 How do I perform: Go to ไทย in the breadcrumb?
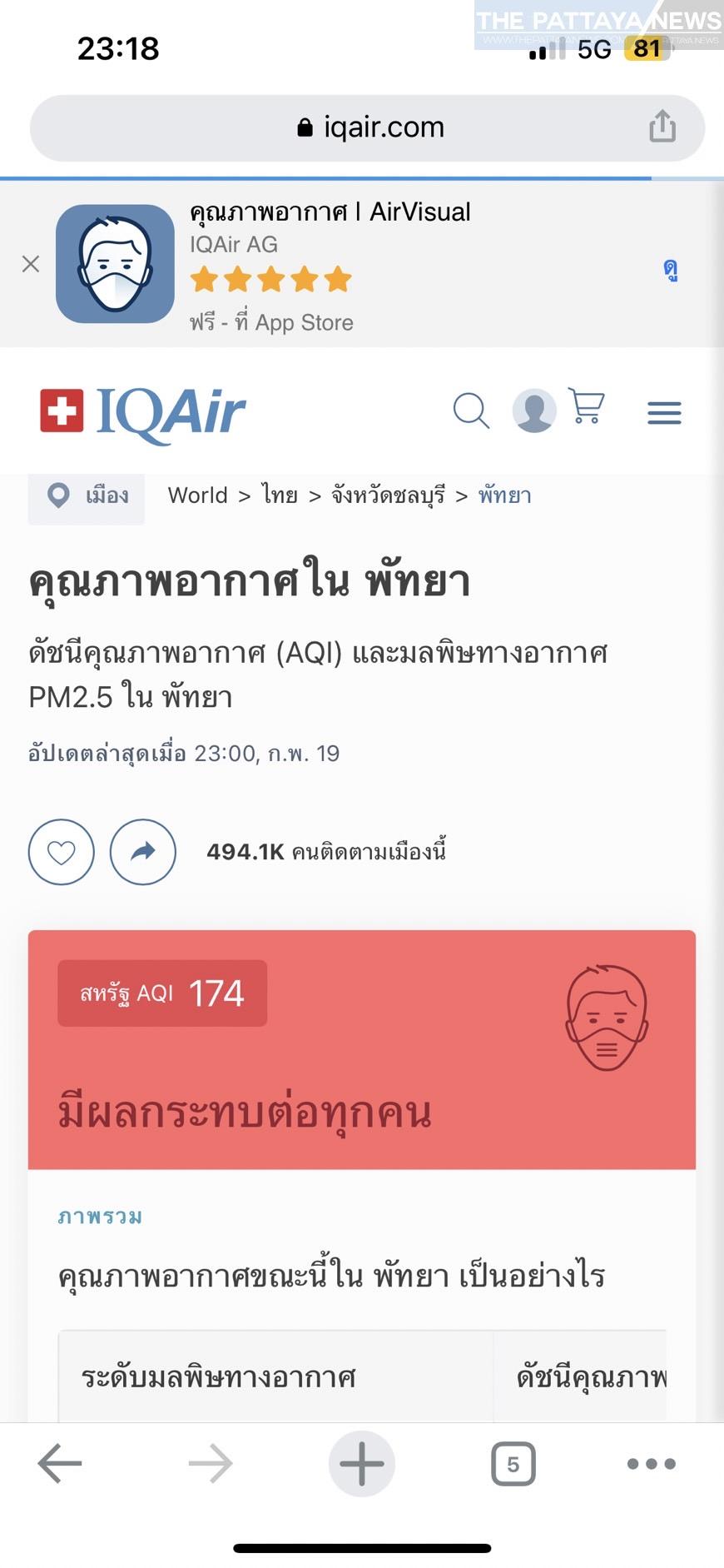[280, 495]
